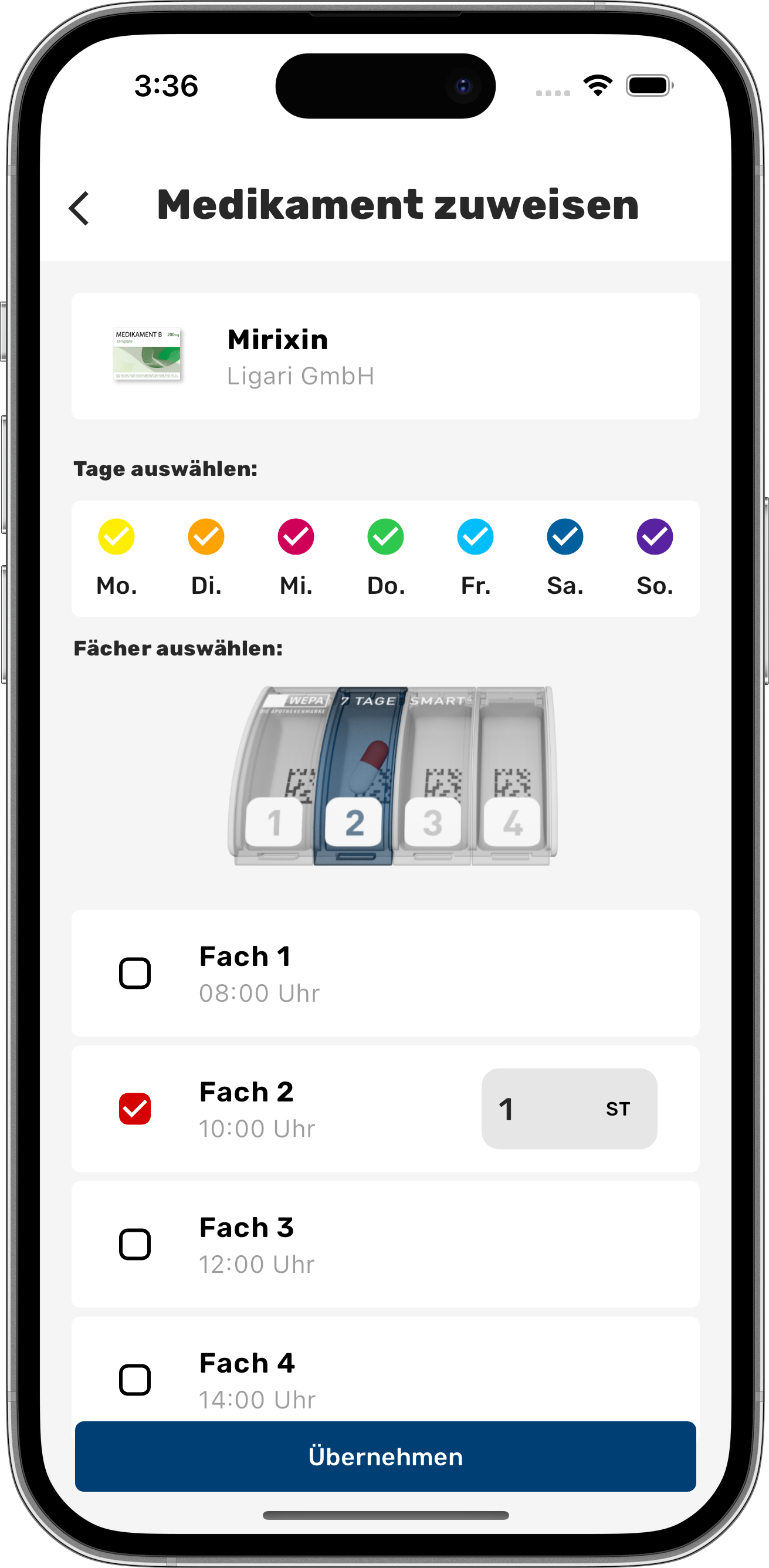Uncheck the Di. day

[x=206, y=537]
